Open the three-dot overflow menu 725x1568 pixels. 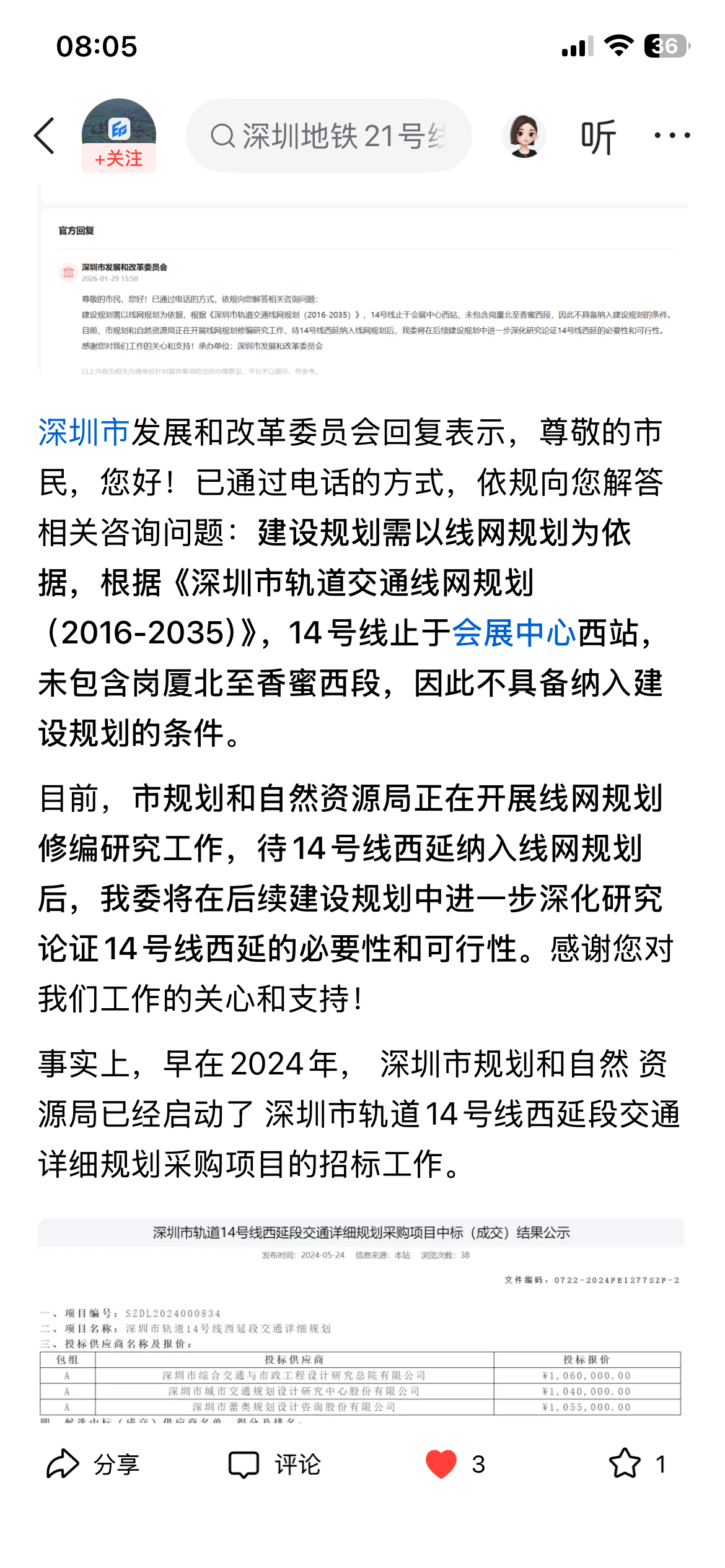pos(672,135)
